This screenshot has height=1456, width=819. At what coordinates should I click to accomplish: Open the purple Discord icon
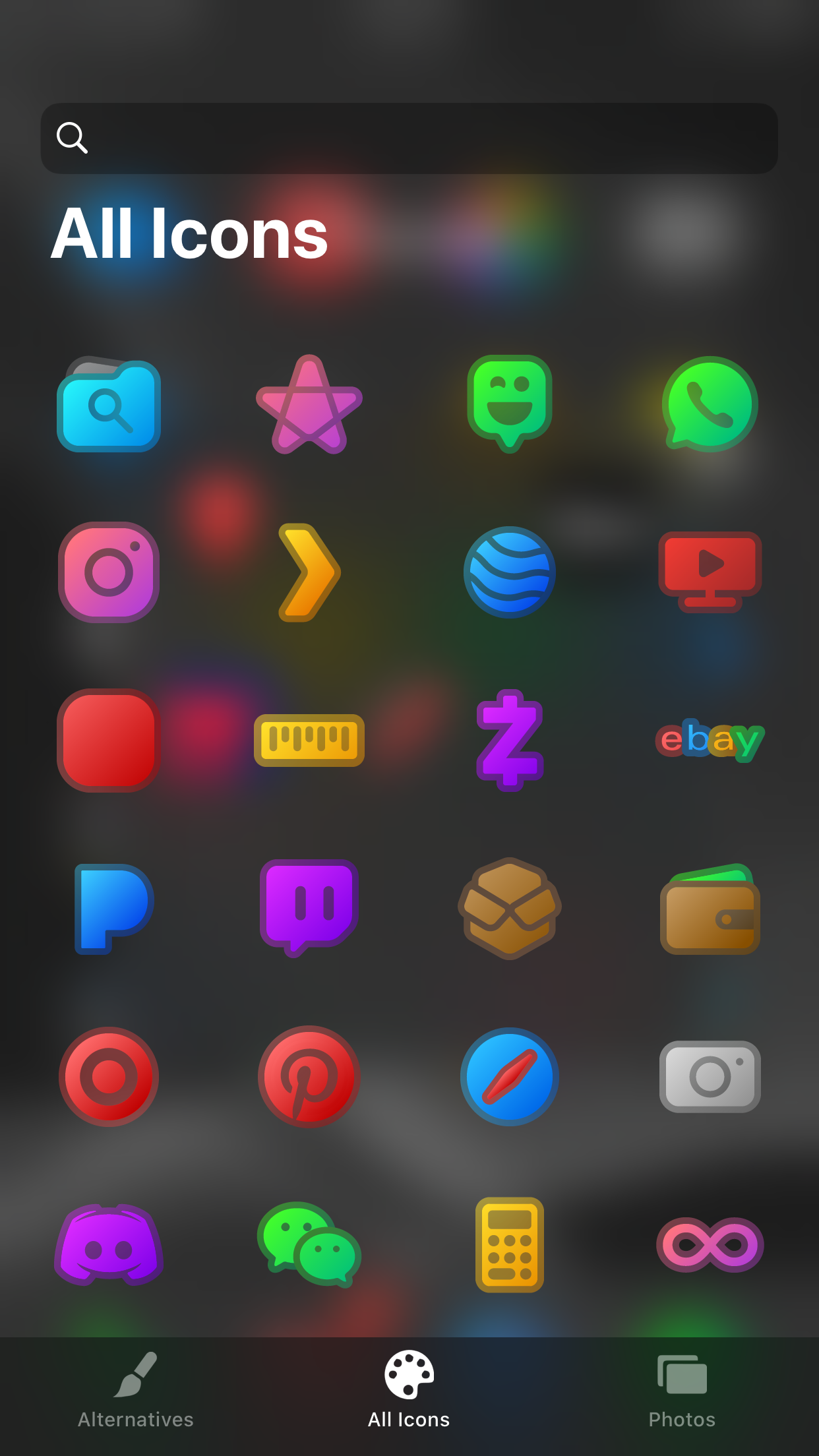point(109,1244)
